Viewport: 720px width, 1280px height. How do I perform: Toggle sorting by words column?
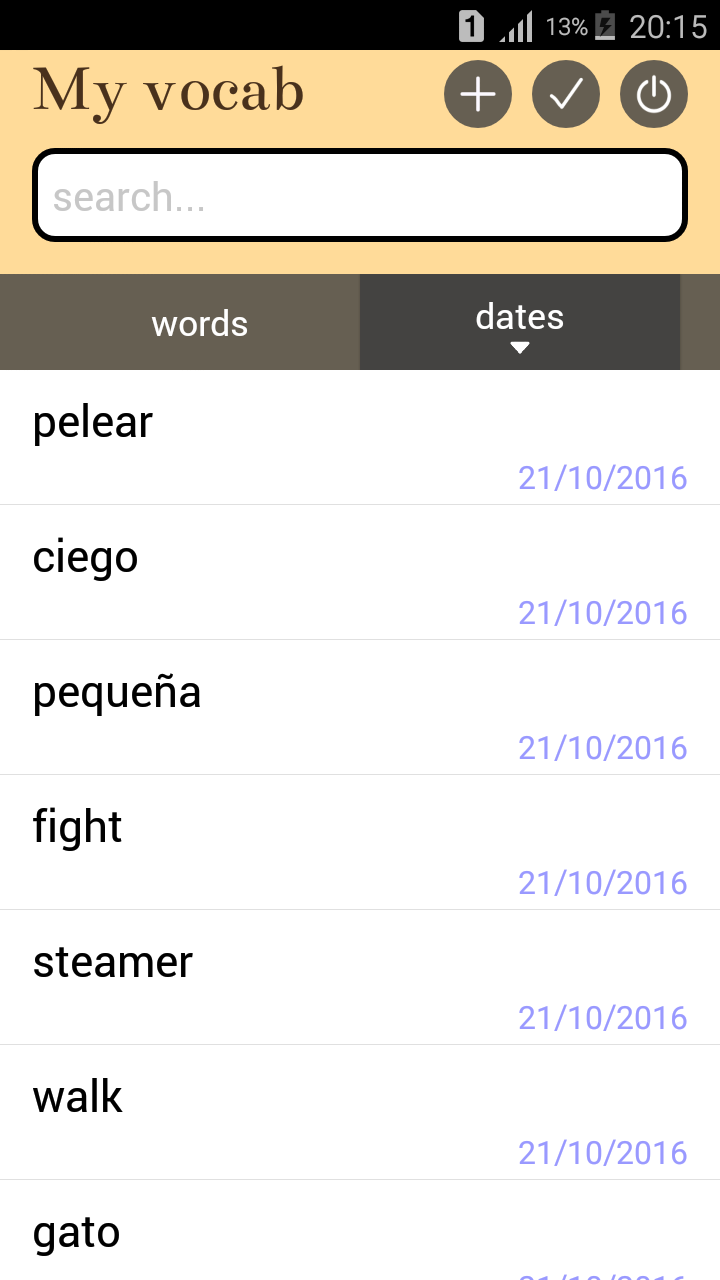pos(199,322)
